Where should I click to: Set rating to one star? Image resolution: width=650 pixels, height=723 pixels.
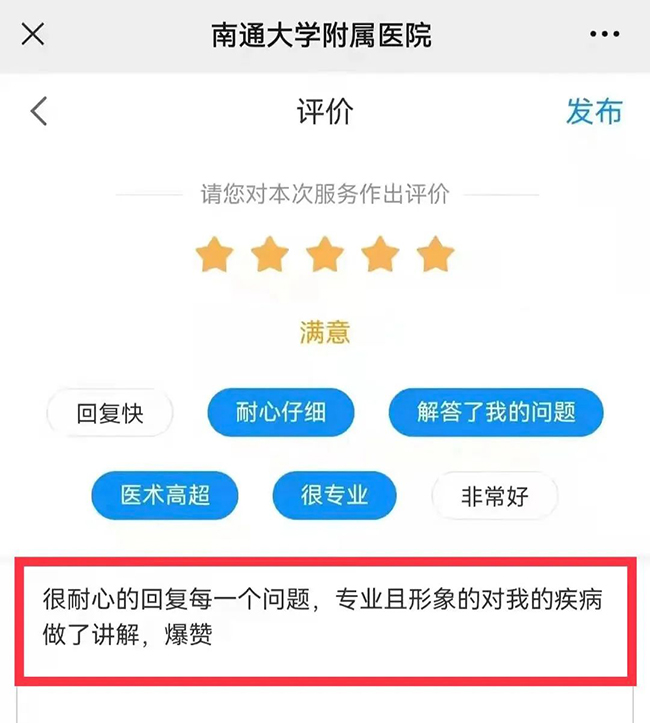click(214, 255)
